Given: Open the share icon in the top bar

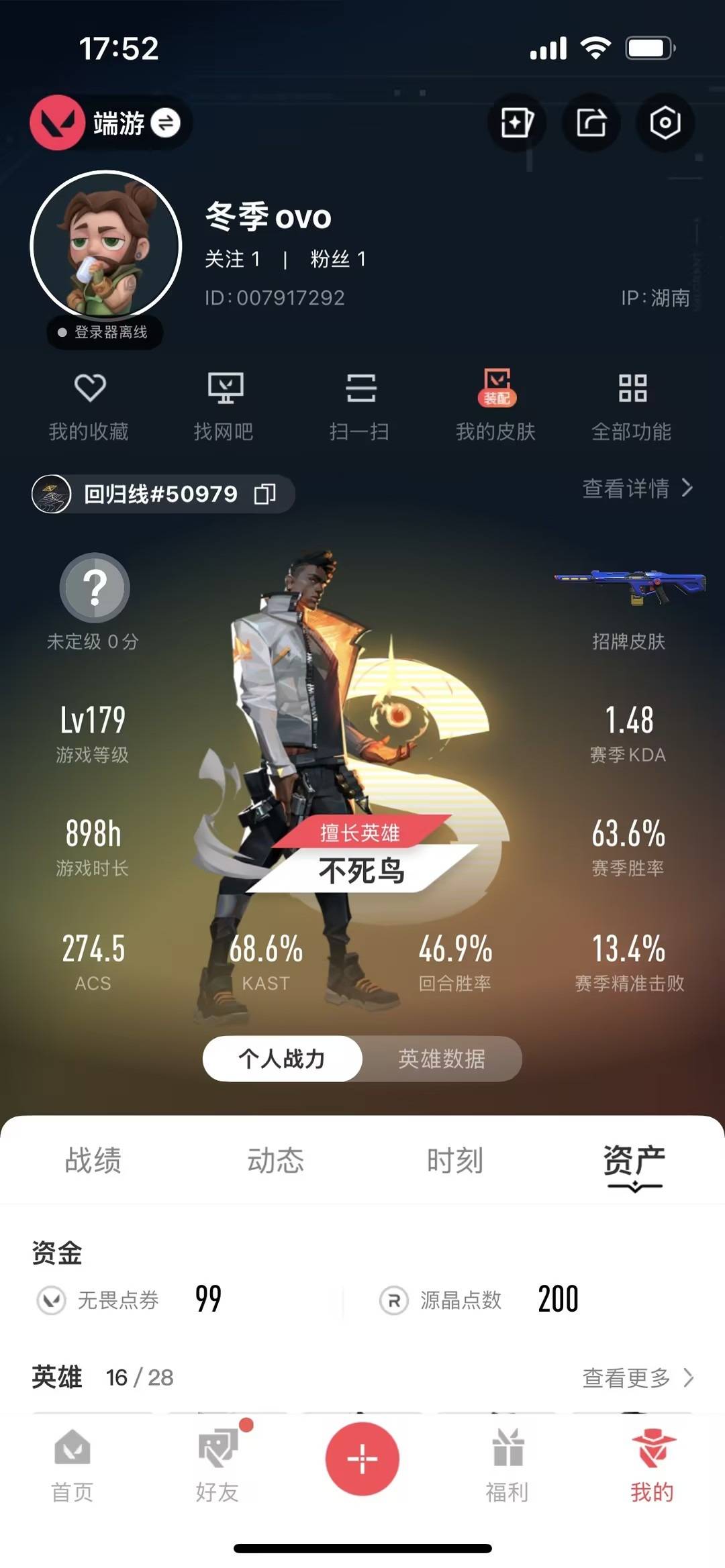Looking at the screenshot, I should coord(590,123).
